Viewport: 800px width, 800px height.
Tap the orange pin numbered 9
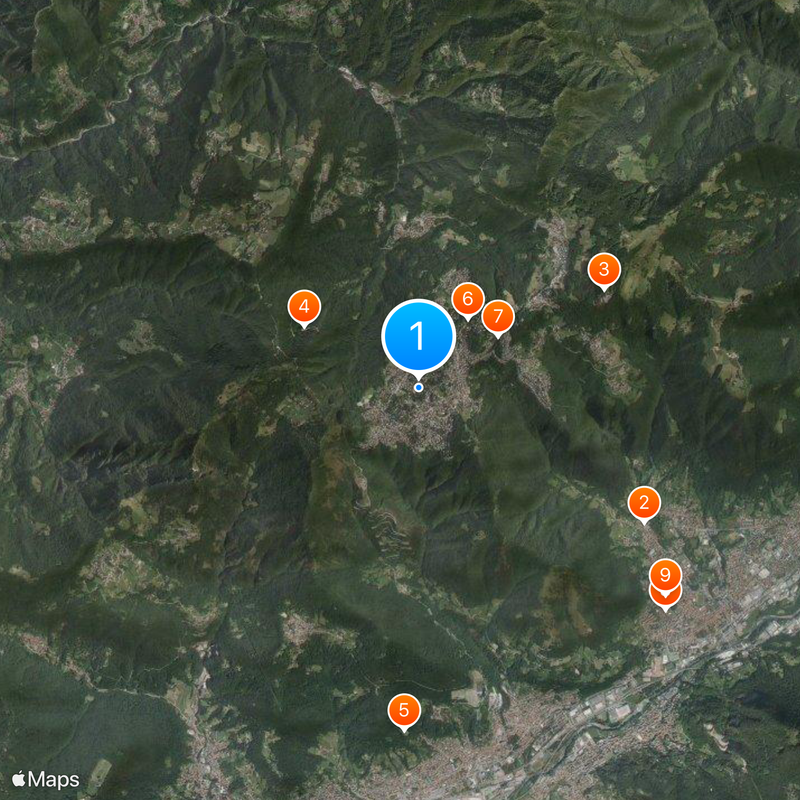665,573
